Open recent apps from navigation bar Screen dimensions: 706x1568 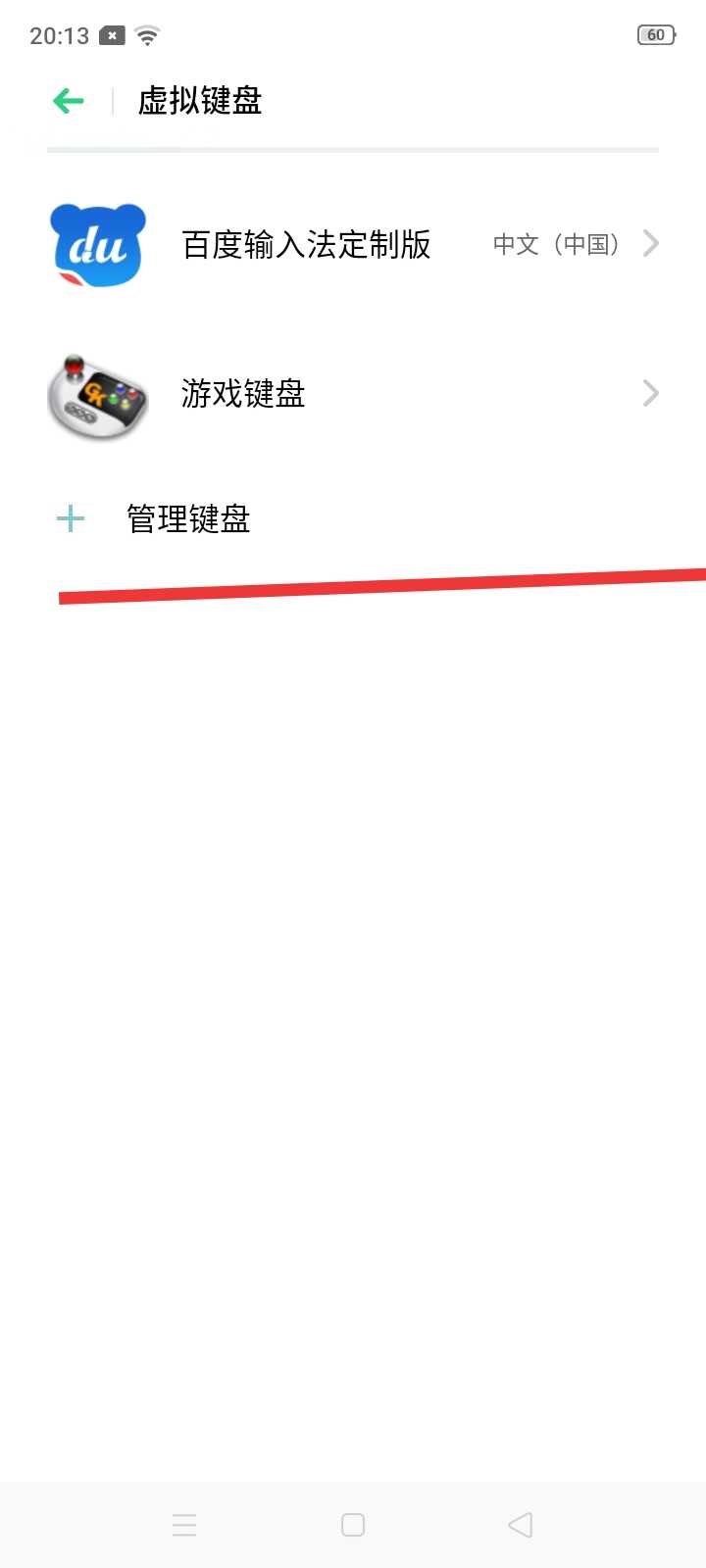pos(184,1525)
